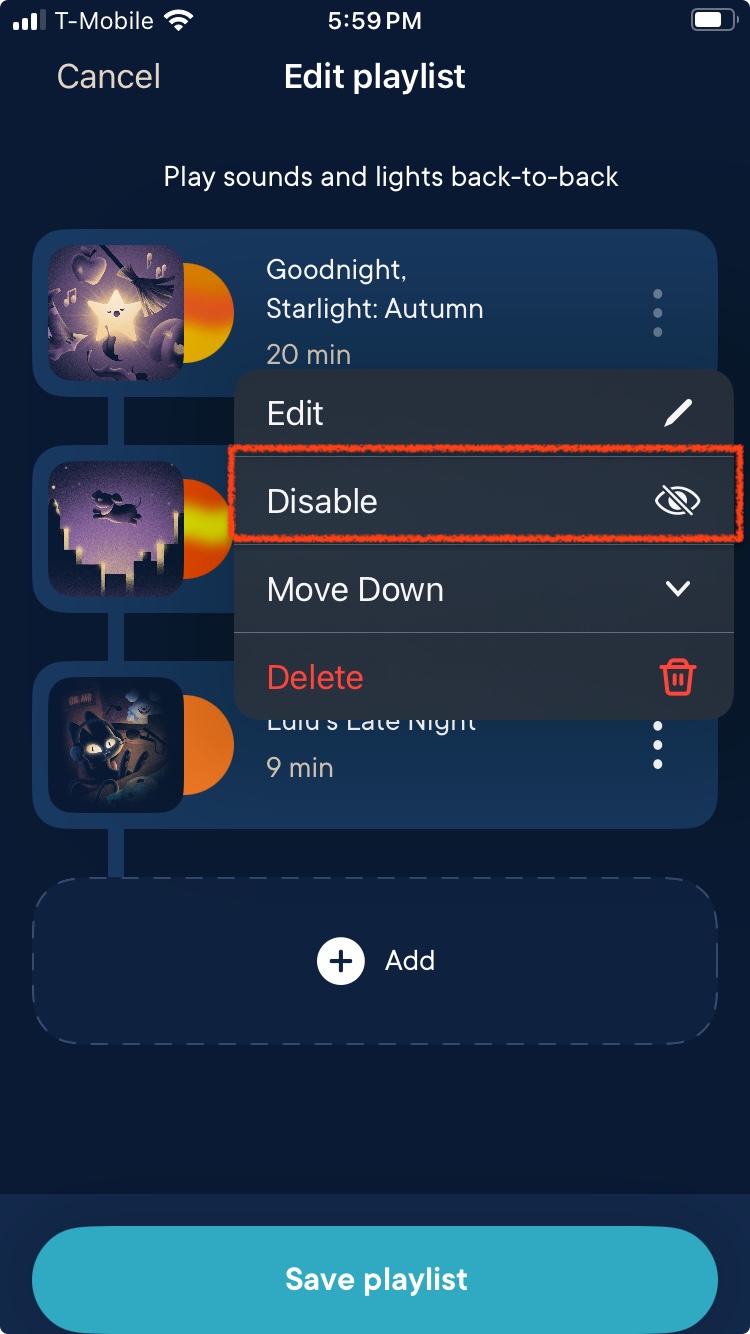Open the black cat track artwork
750x1334 pixels.
(116, 745)
